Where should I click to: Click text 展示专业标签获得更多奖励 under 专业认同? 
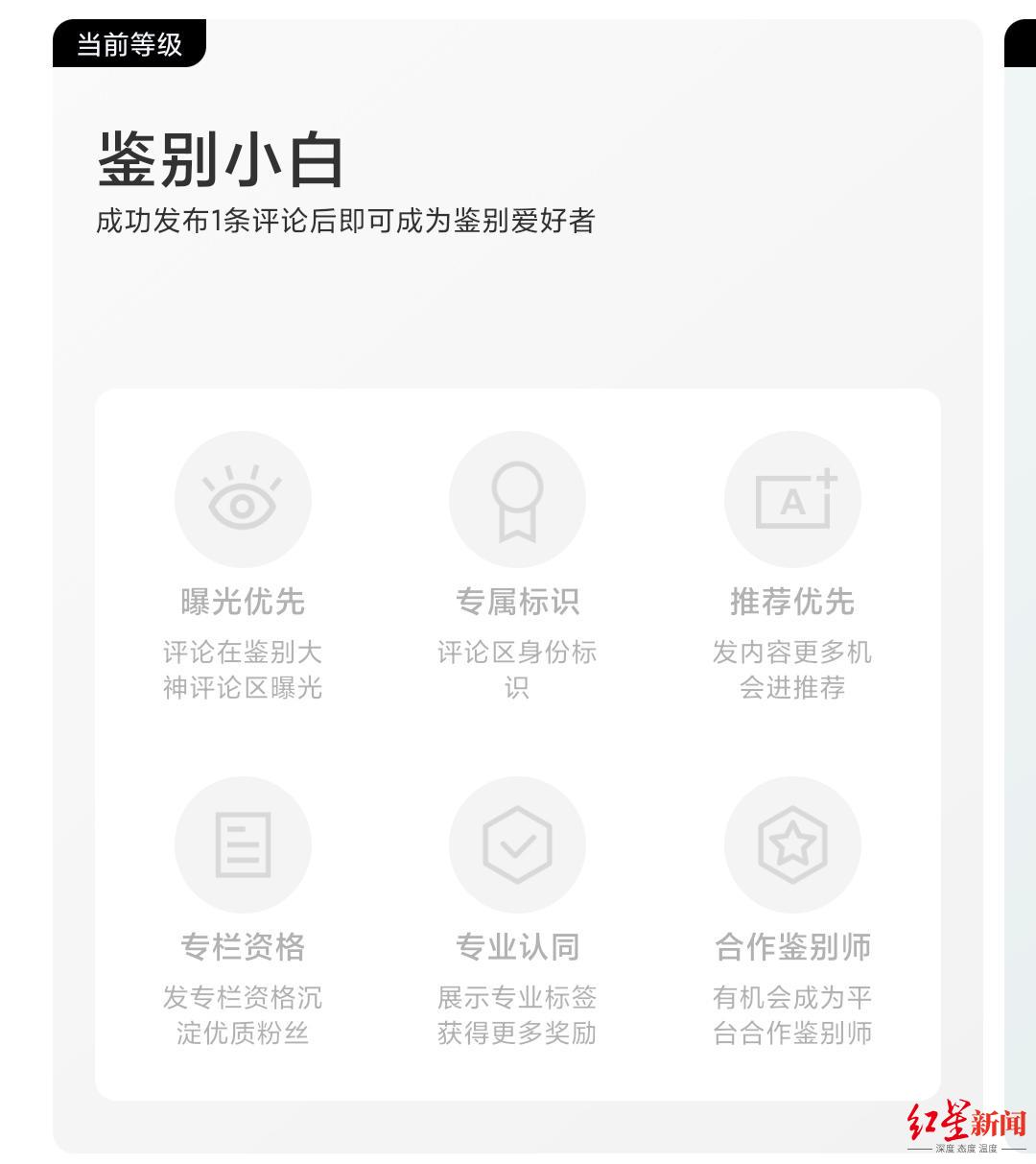pyautogui.click(x=518, y=1016)
